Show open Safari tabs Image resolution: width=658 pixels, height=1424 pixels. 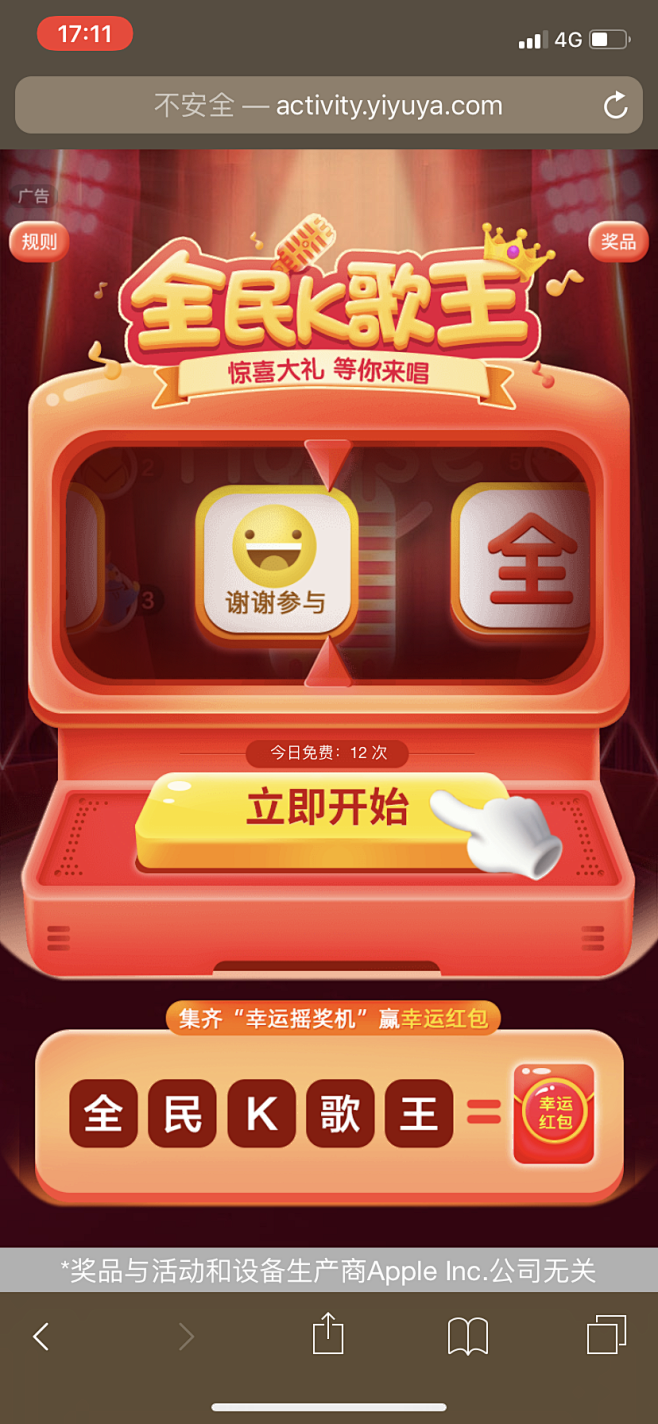tap(606, 1335)
